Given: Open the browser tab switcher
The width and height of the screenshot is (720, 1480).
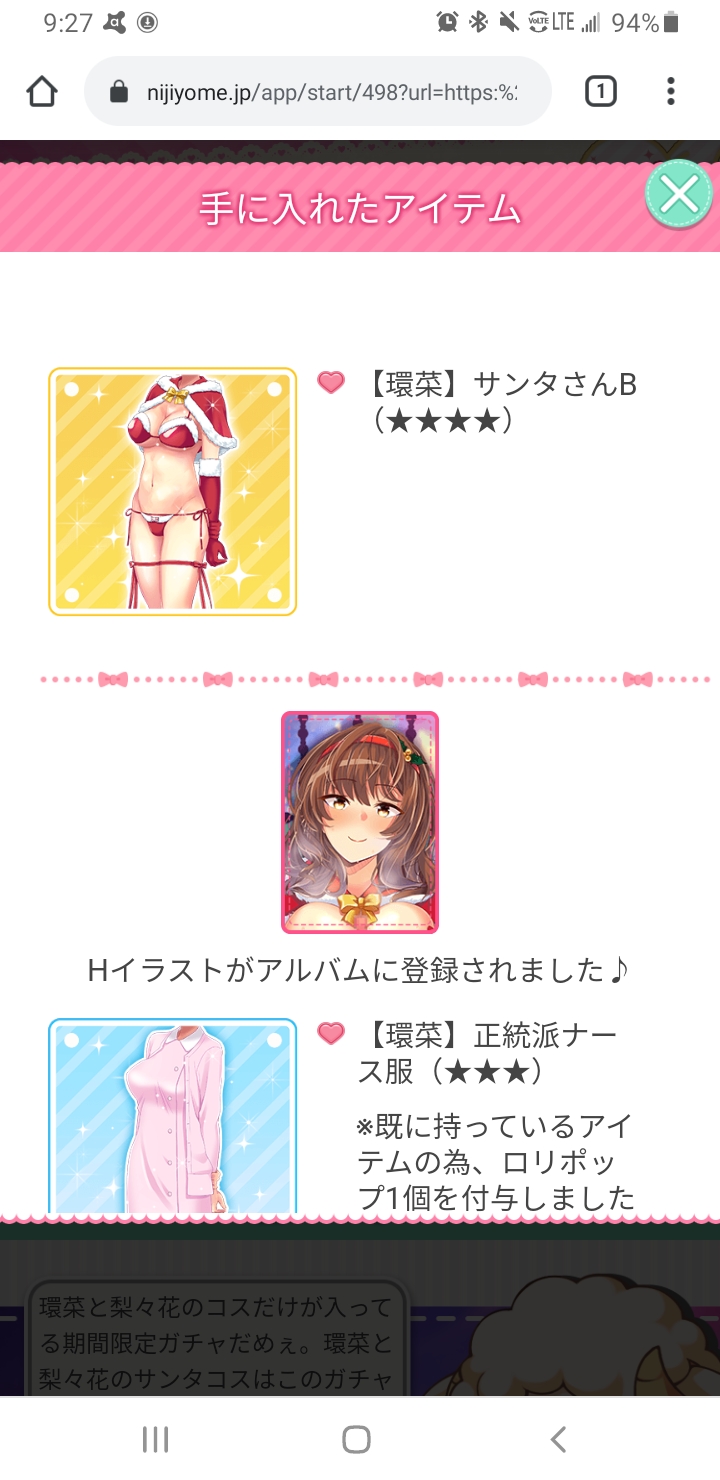Looking at the screenshot, I should click(x=600, y=92).
